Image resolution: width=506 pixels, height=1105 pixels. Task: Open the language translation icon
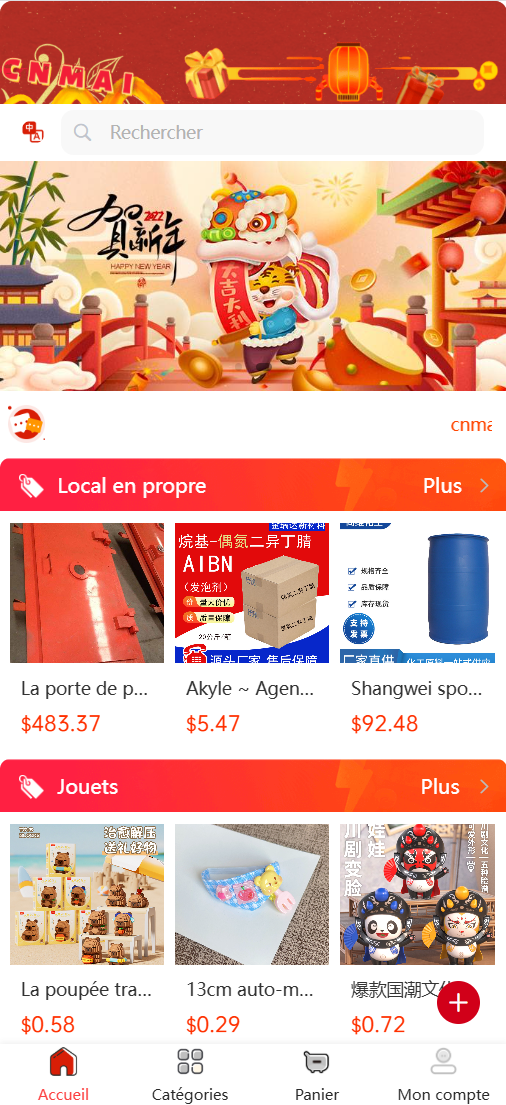pos(32,132)
